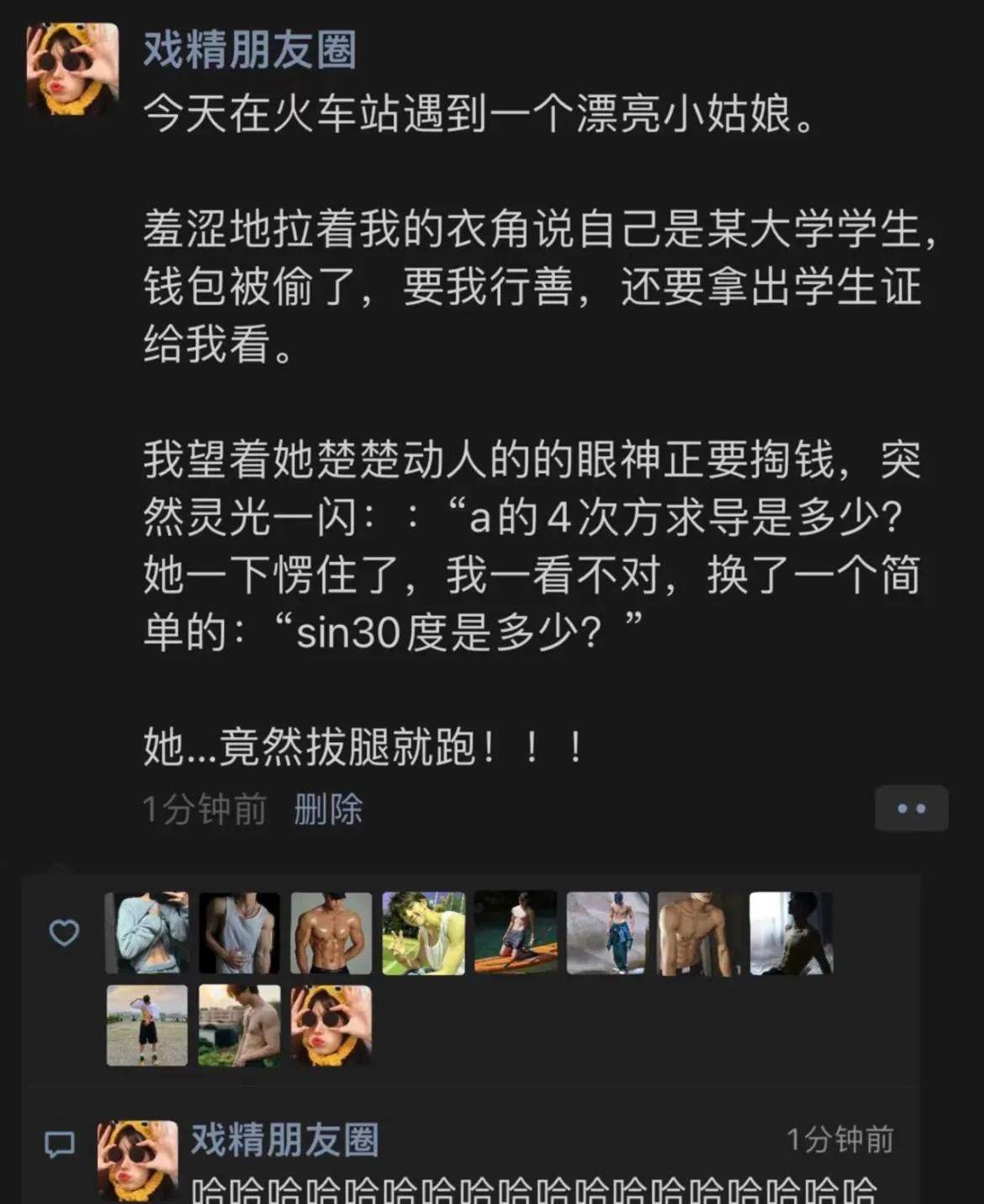
Task: Tap the duck-hat avatar in the likes list
Action: coord(331,1026)
